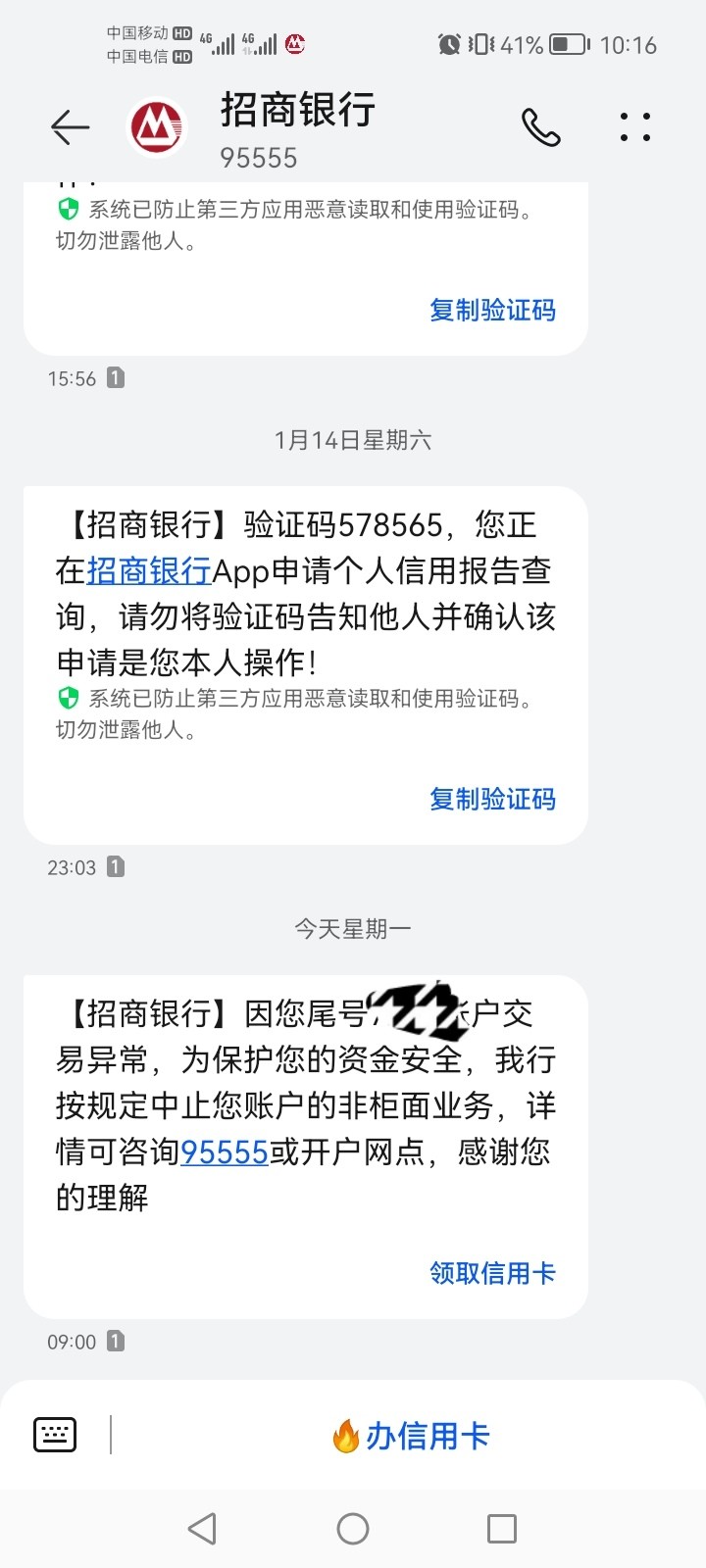Open the system recent apps view
This screenshot has height=1568, width=706.
(x=502, y=1529)
